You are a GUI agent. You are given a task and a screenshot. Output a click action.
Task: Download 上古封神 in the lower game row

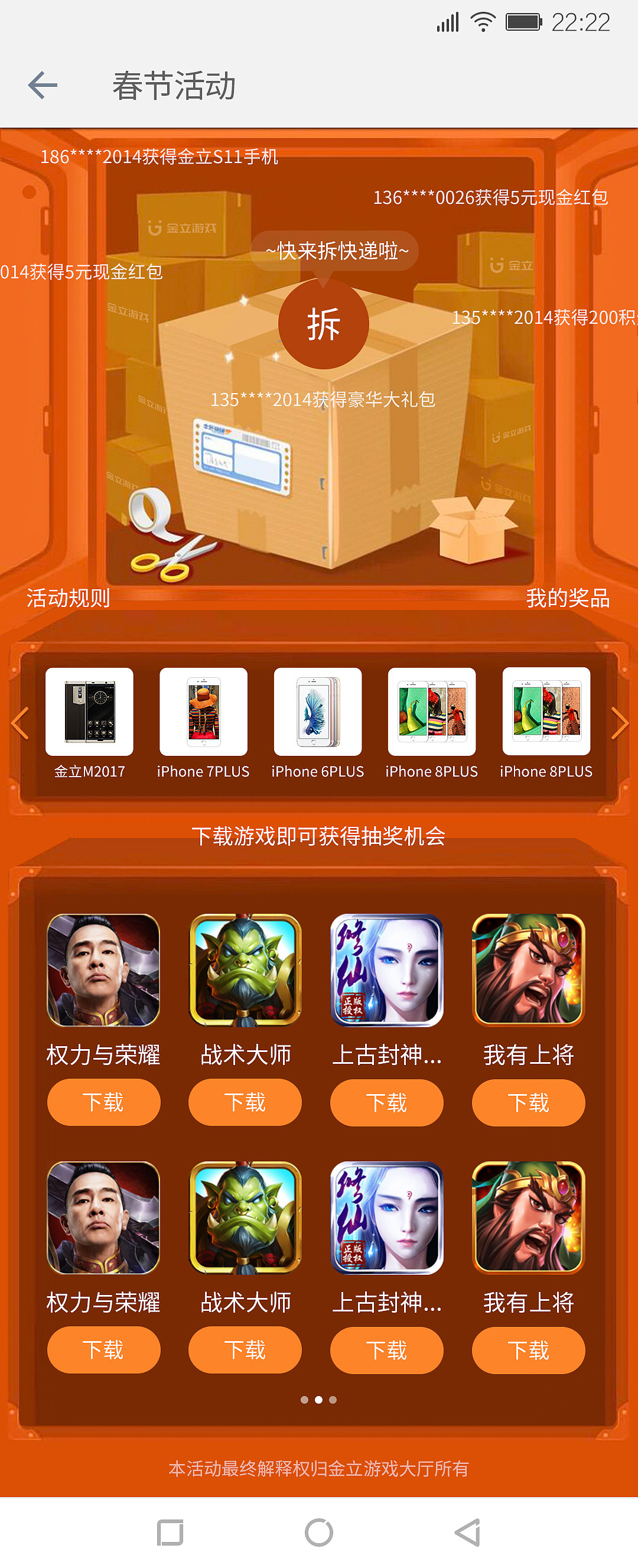point(387,1350)
